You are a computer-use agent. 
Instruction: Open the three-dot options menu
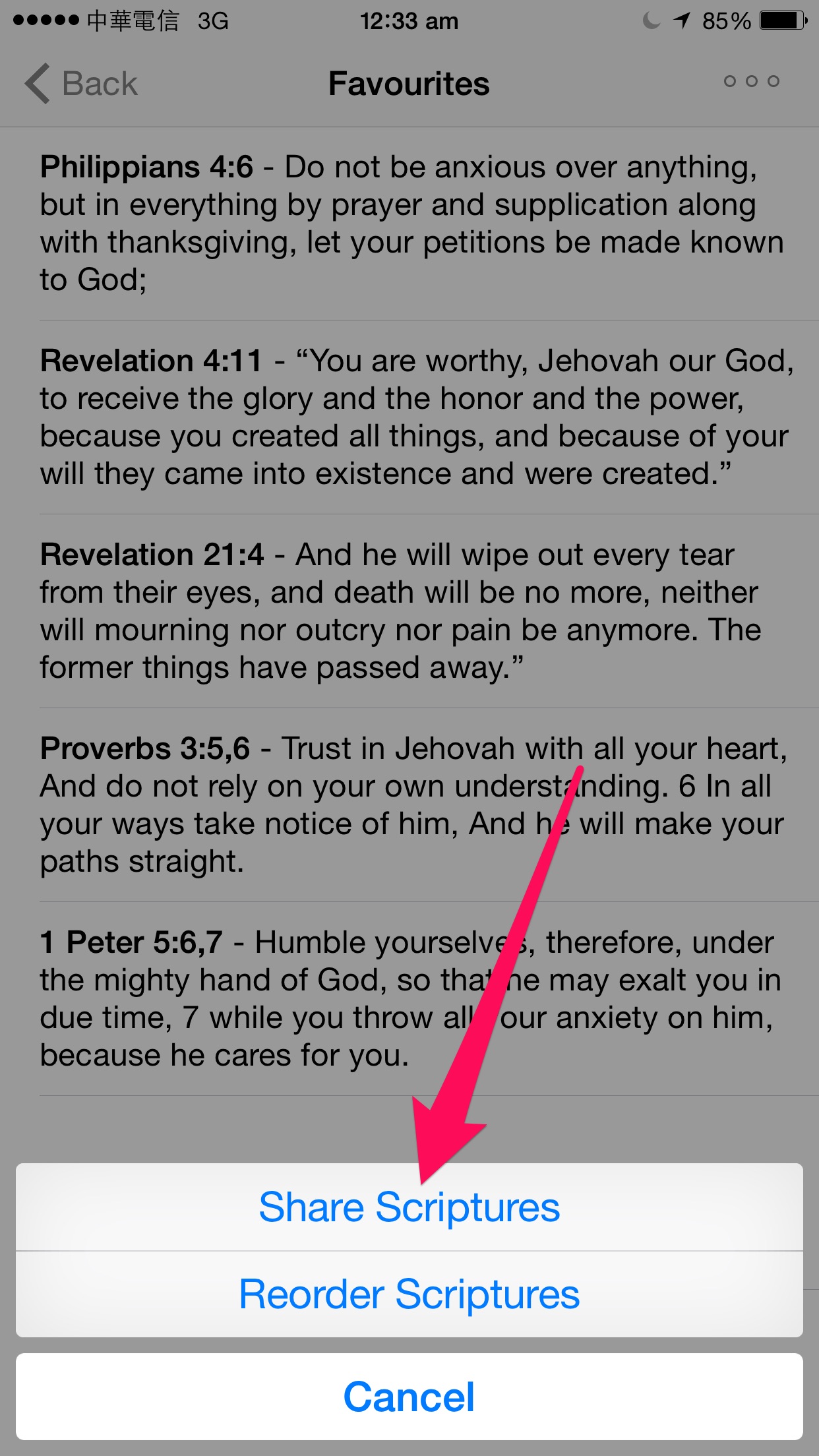(751, 82)
